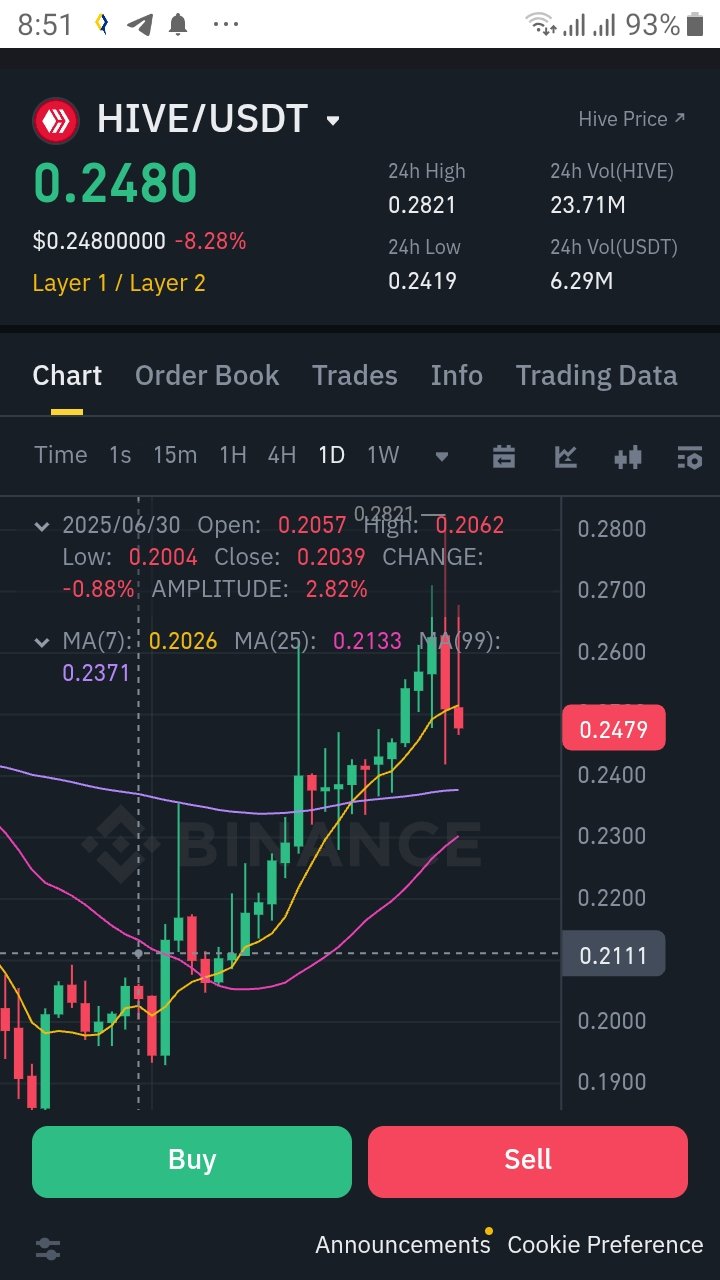The image size is (720, 1280).
Task: Open the Info tab
Action: tap(457, 376)
